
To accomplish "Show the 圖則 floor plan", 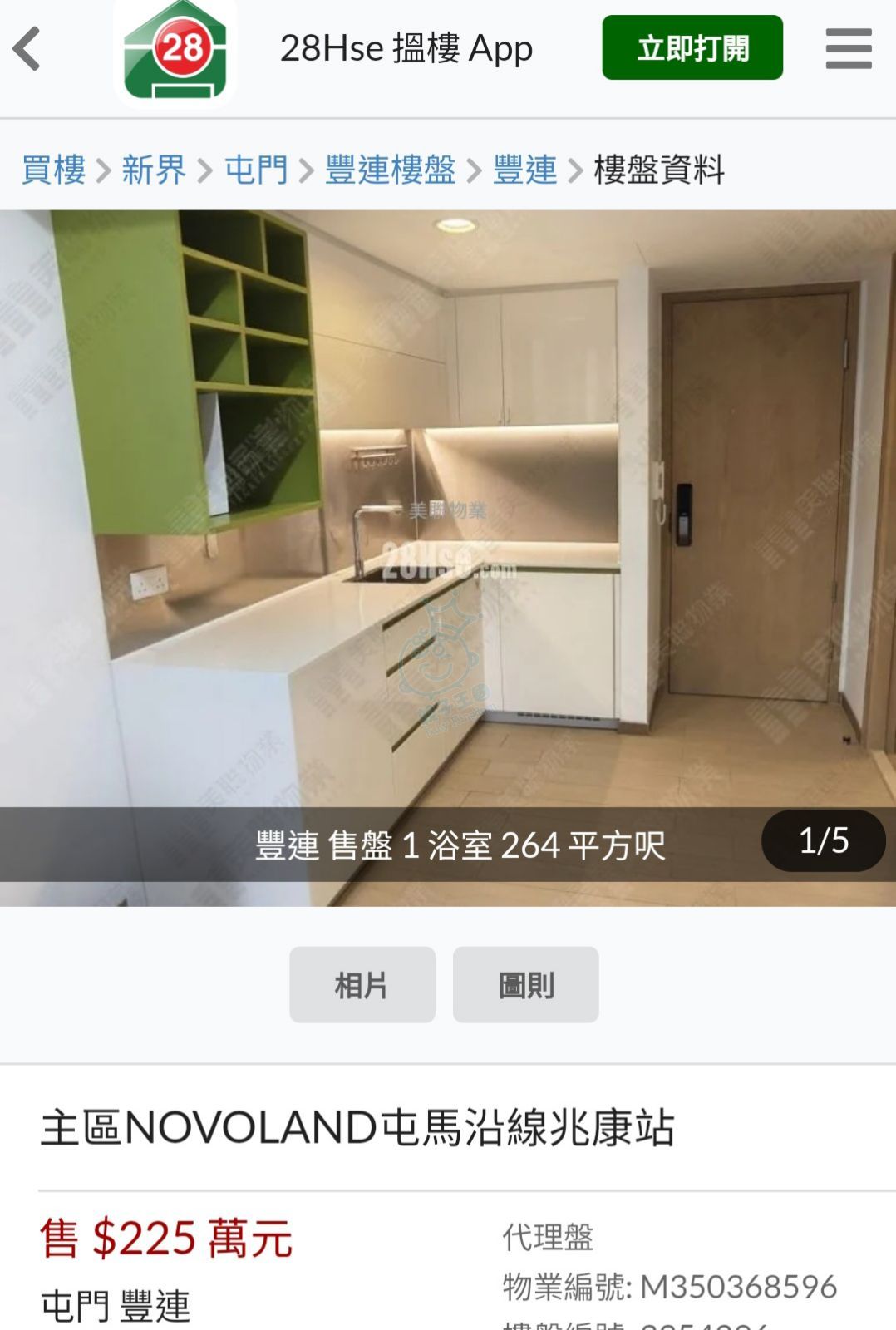I will (x=525, y=985).
